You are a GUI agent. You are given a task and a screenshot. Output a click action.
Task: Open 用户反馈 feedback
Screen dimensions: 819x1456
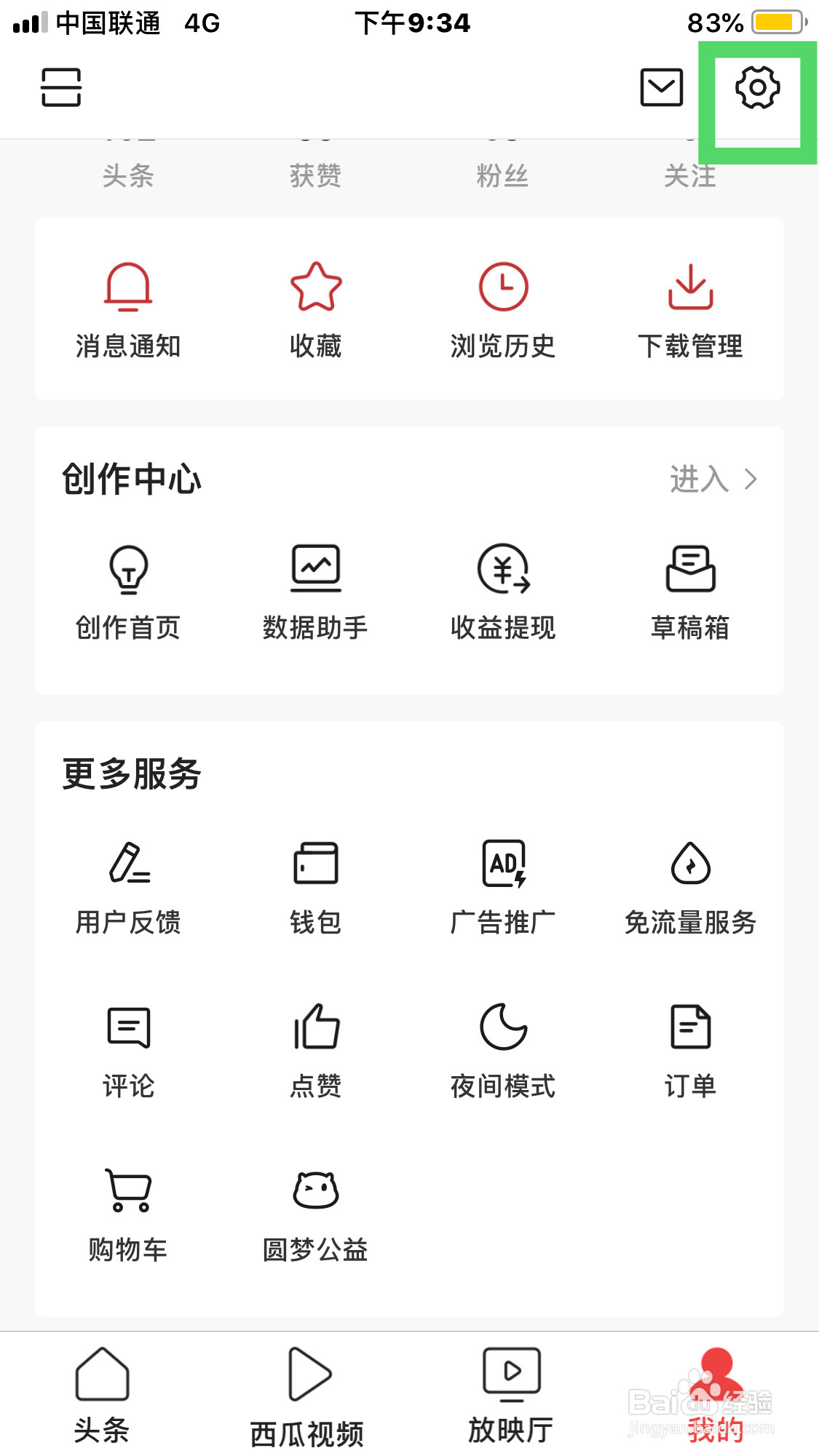128,888
